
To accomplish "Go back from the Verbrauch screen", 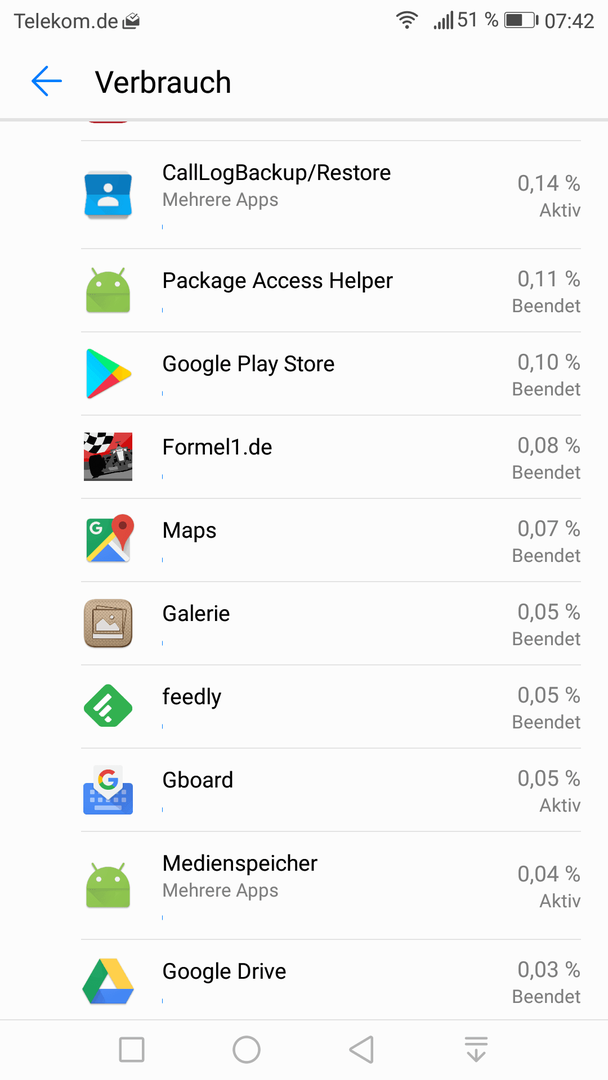I will coord(46,81).
